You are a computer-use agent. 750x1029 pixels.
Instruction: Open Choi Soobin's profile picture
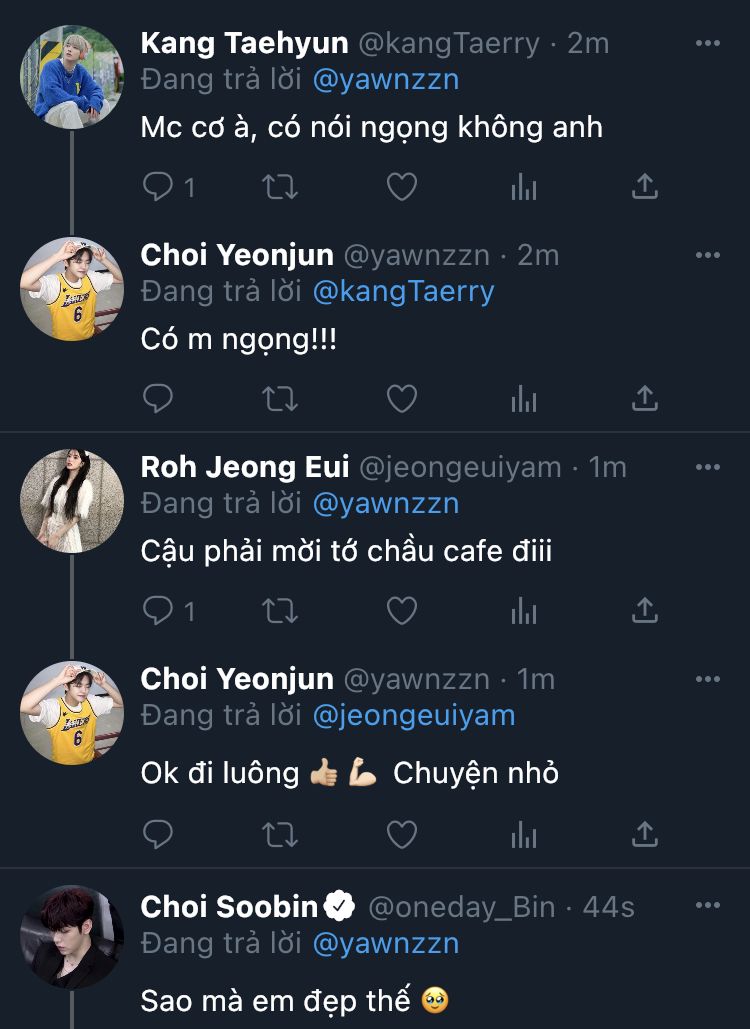tap(72, 936)
